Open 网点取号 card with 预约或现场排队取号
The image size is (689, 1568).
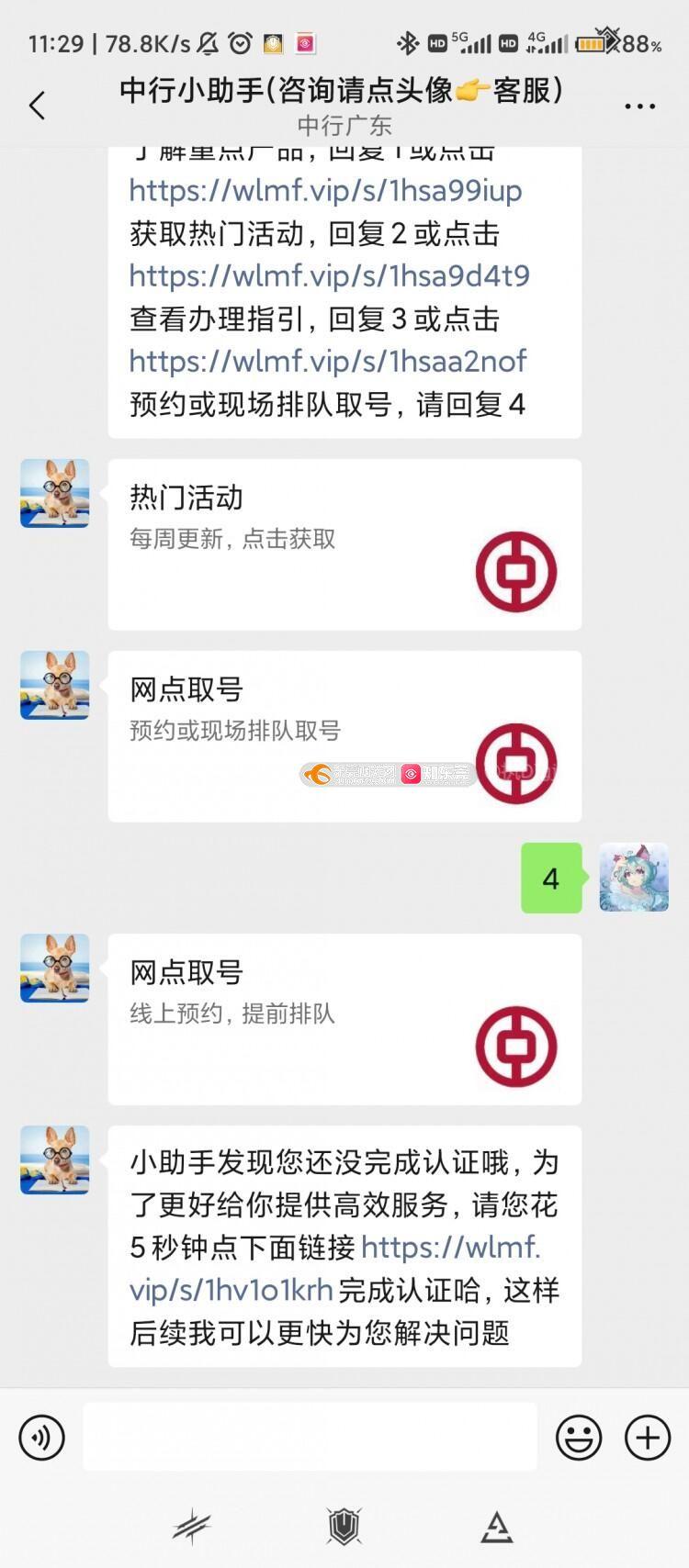[344, 735]
